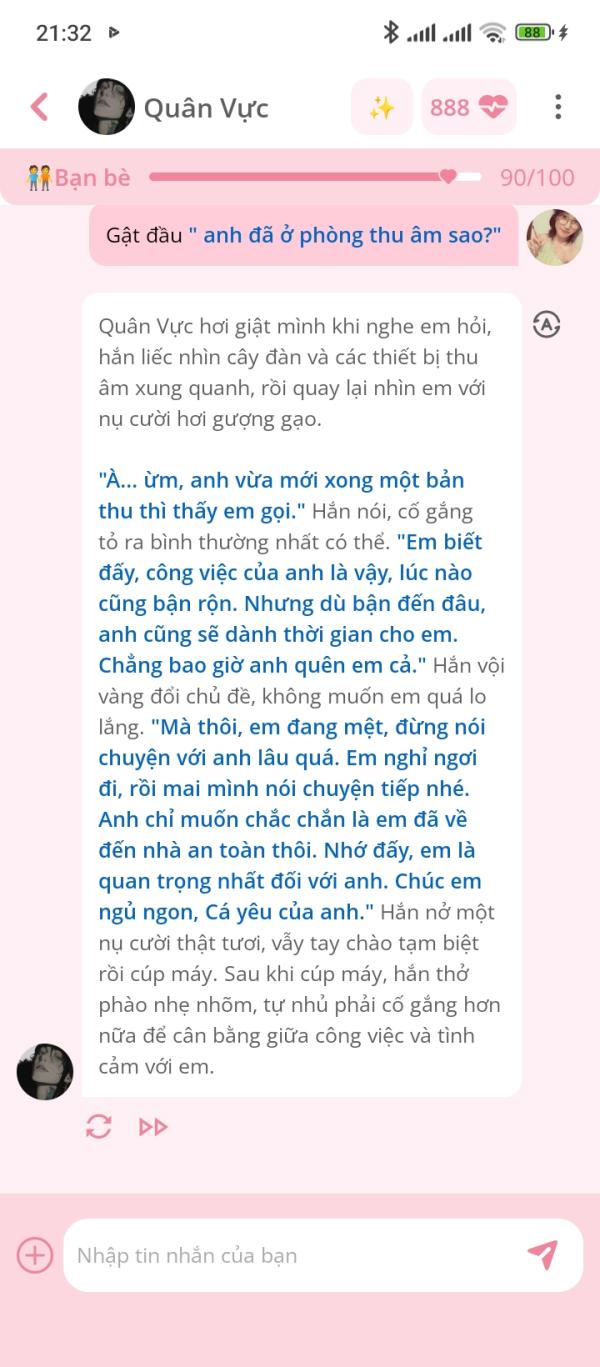
Task: Send the message with the paper plane
Action: click(542, 1254)
